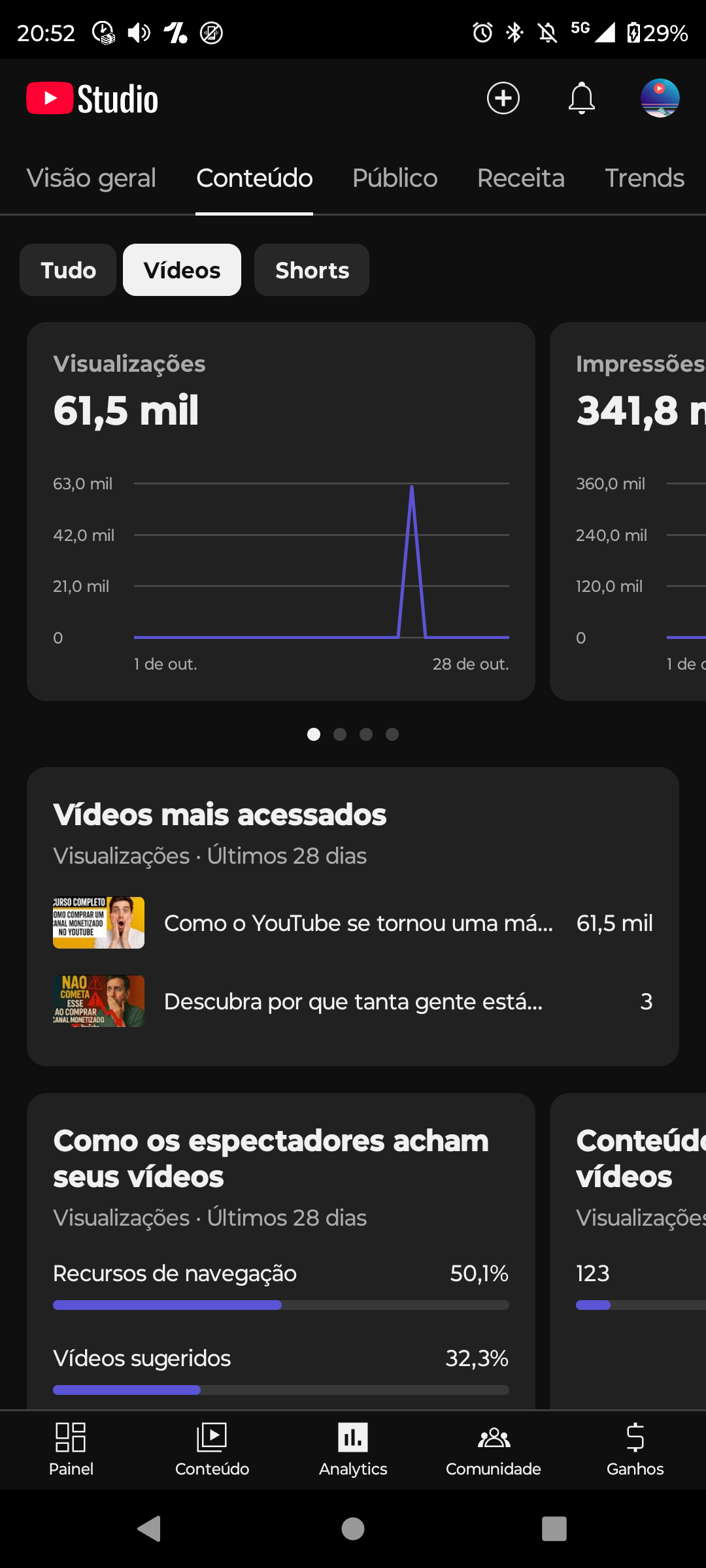
Task: Tap the create plus icon
Action: click(x=503, y=98)
